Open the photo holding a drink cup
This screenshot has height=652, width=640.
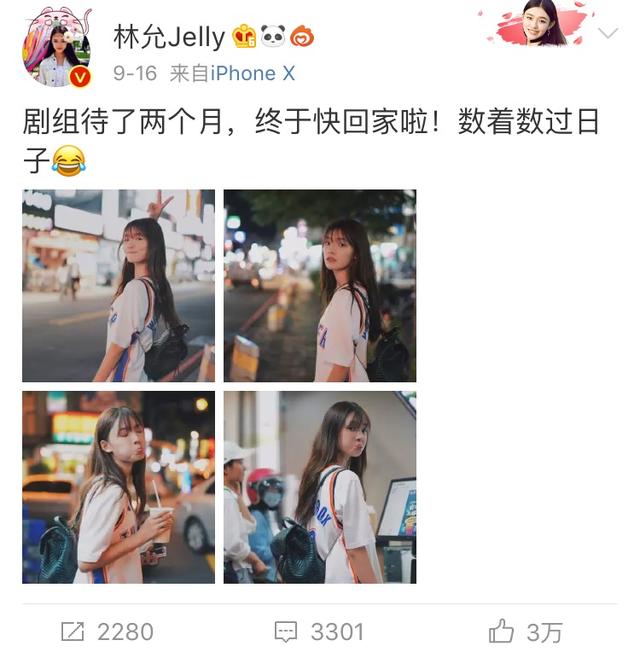(118, 487)
